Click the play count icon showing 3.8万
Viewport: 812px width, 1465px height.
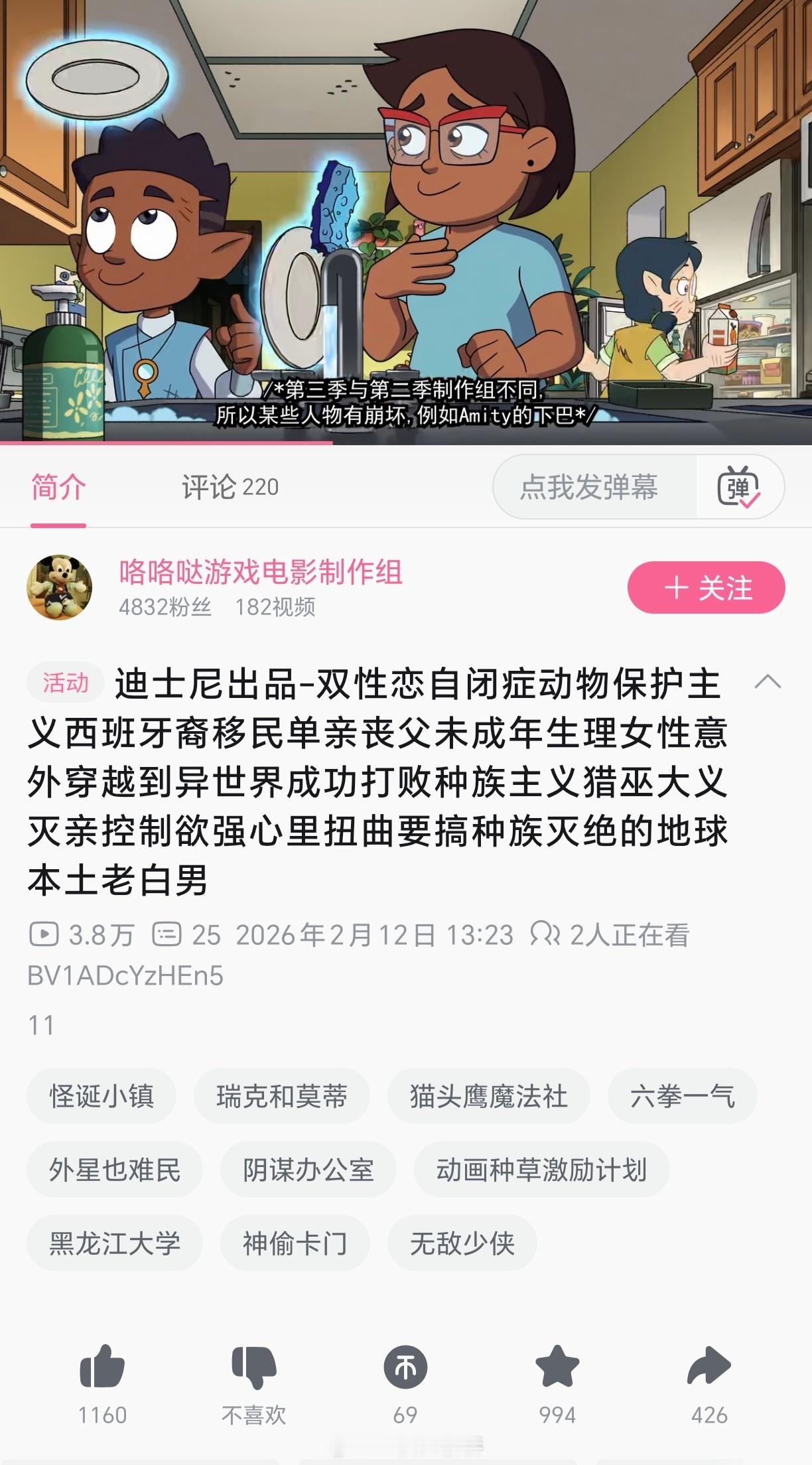click(46, 936)
